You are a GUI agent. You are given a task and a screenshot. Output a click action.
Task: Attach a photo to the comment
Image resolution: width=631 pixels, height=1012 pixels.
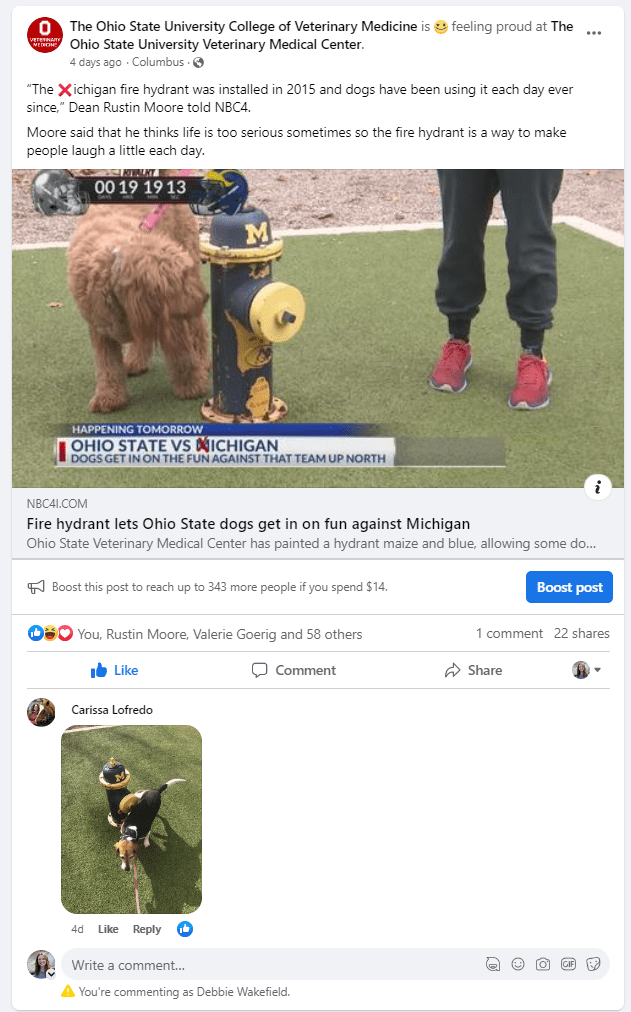point(543,965)
